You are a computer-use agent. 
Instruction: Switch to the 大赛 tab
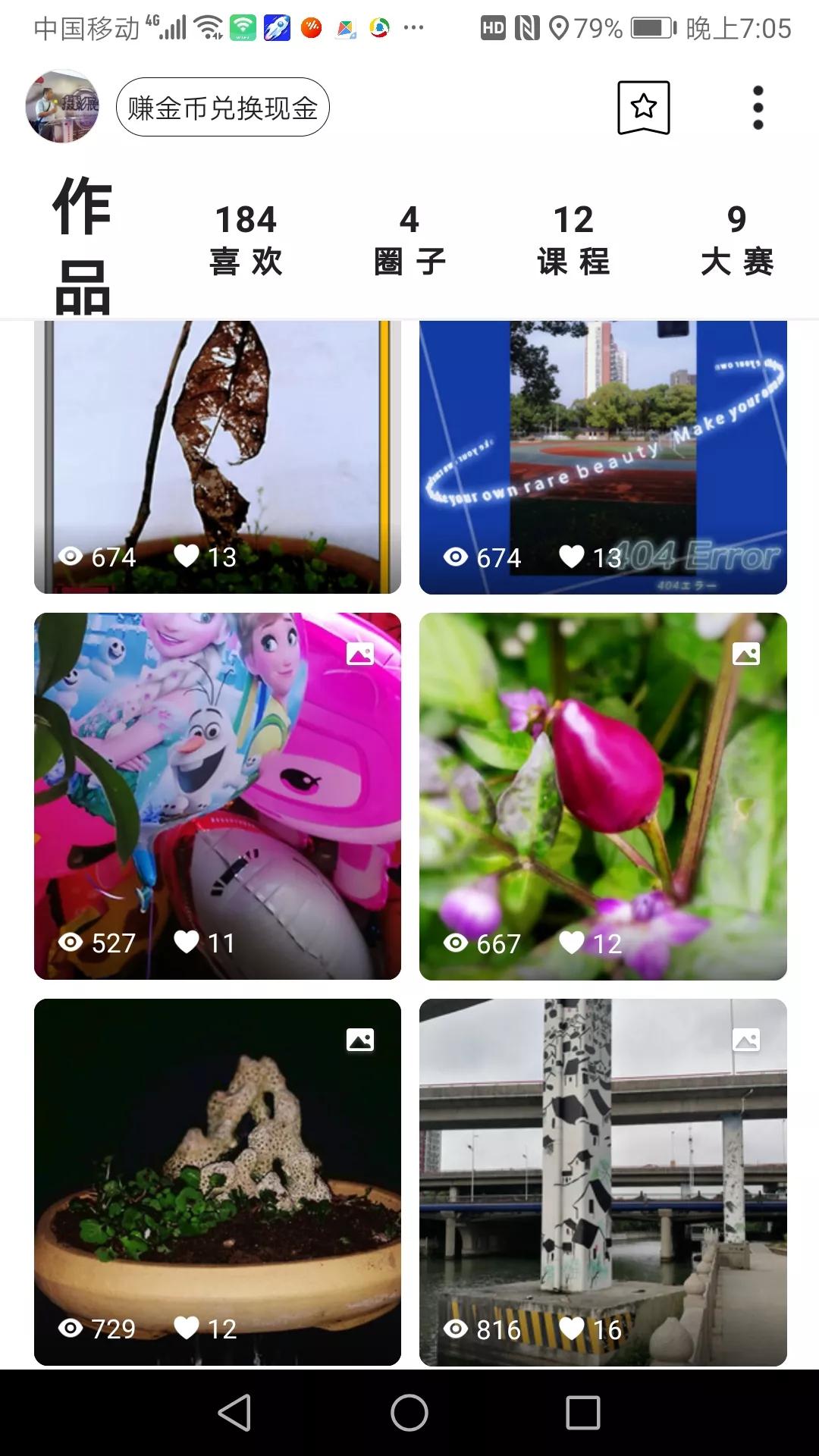coord(736,240)
